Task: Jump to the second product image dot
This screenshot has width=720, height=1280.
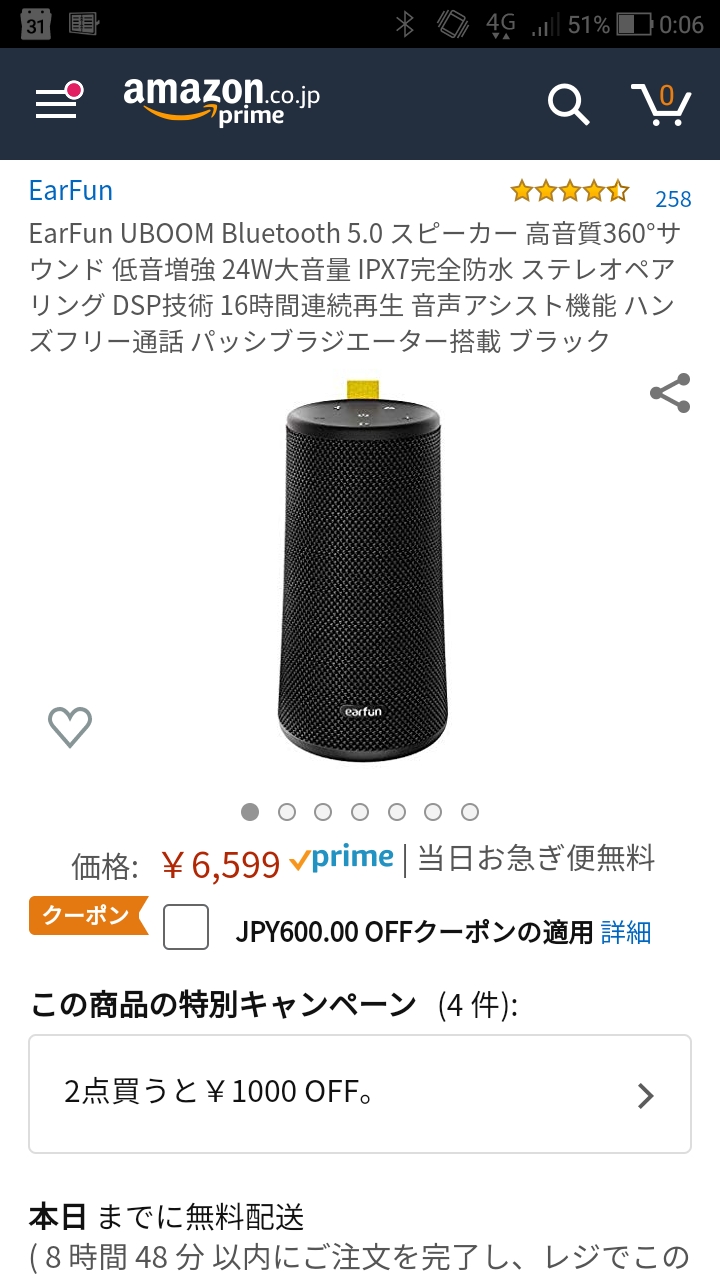Action: (287, 812)
